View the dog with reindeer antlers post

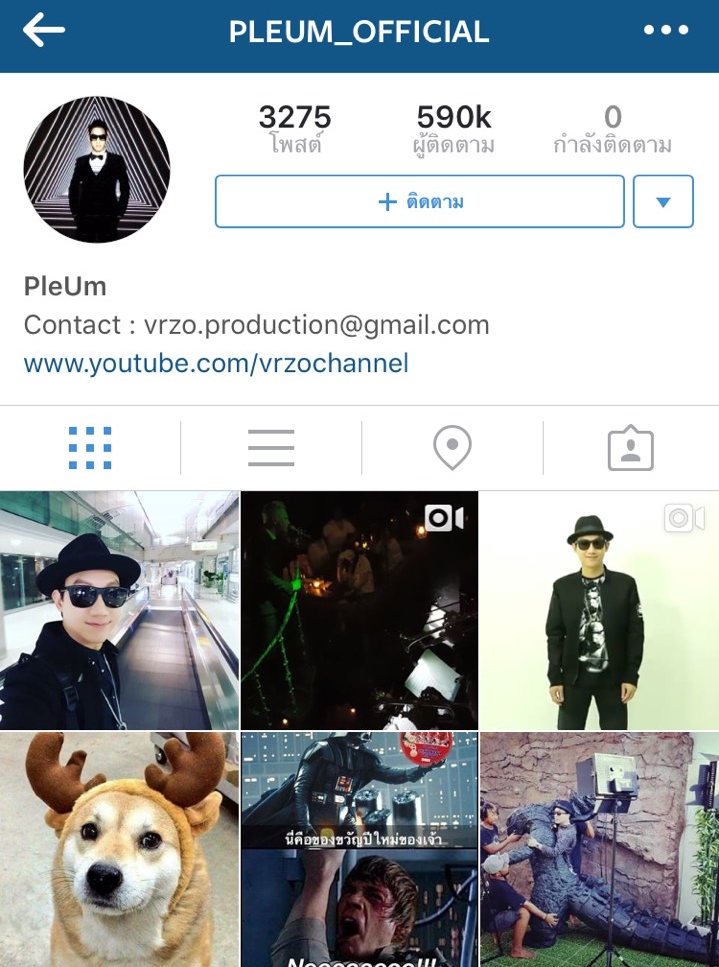(119, 850)
